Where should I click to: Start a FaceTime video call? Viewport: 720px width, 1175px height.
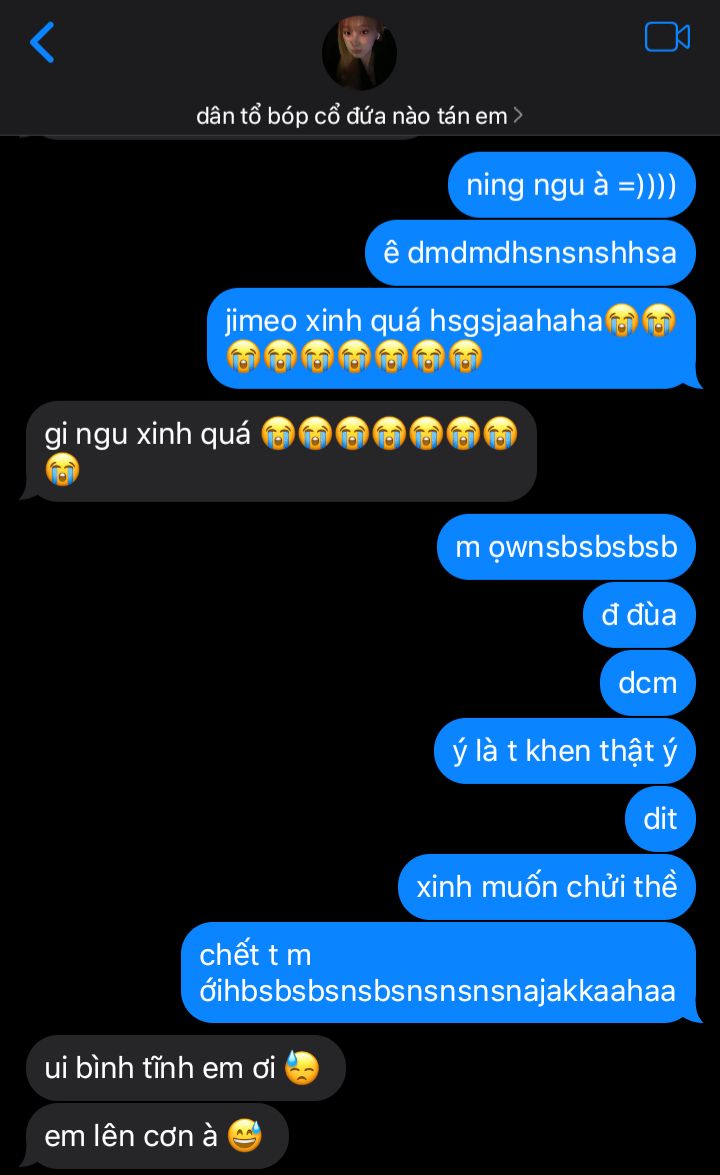pyautogui.click(x=667, y=37)
